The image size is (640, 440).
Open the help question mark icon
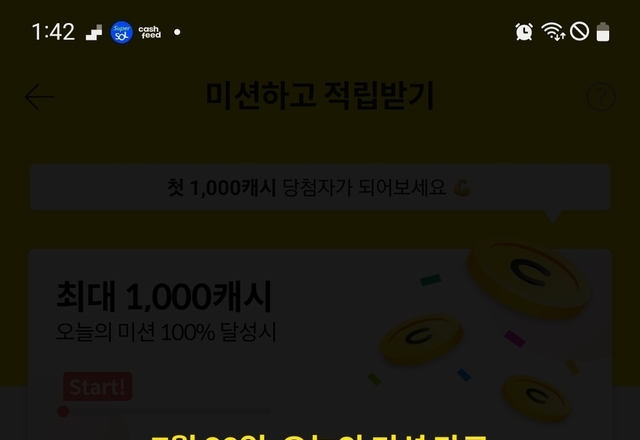click(x=600, y=97)
